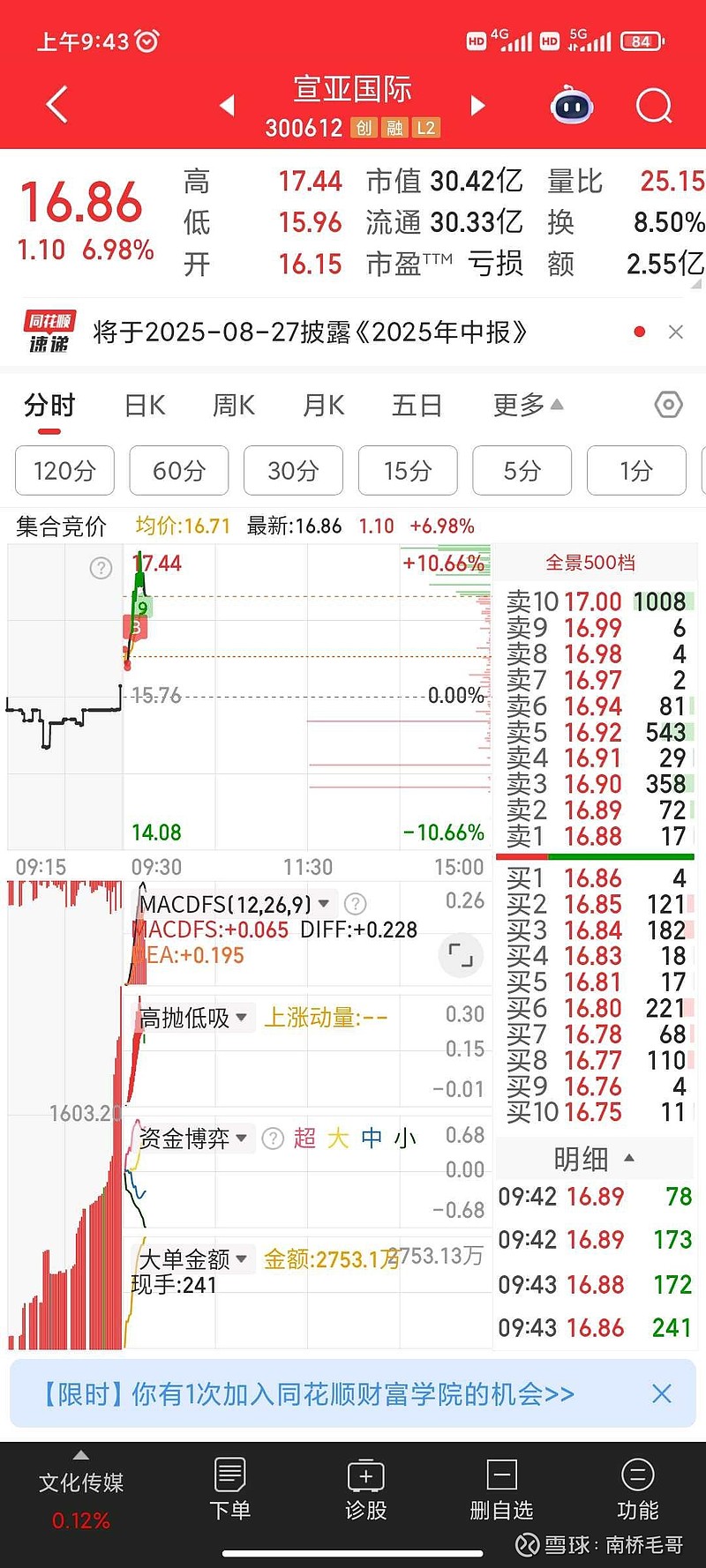
Task: Open 全景500档 order book
Action: 590,563
